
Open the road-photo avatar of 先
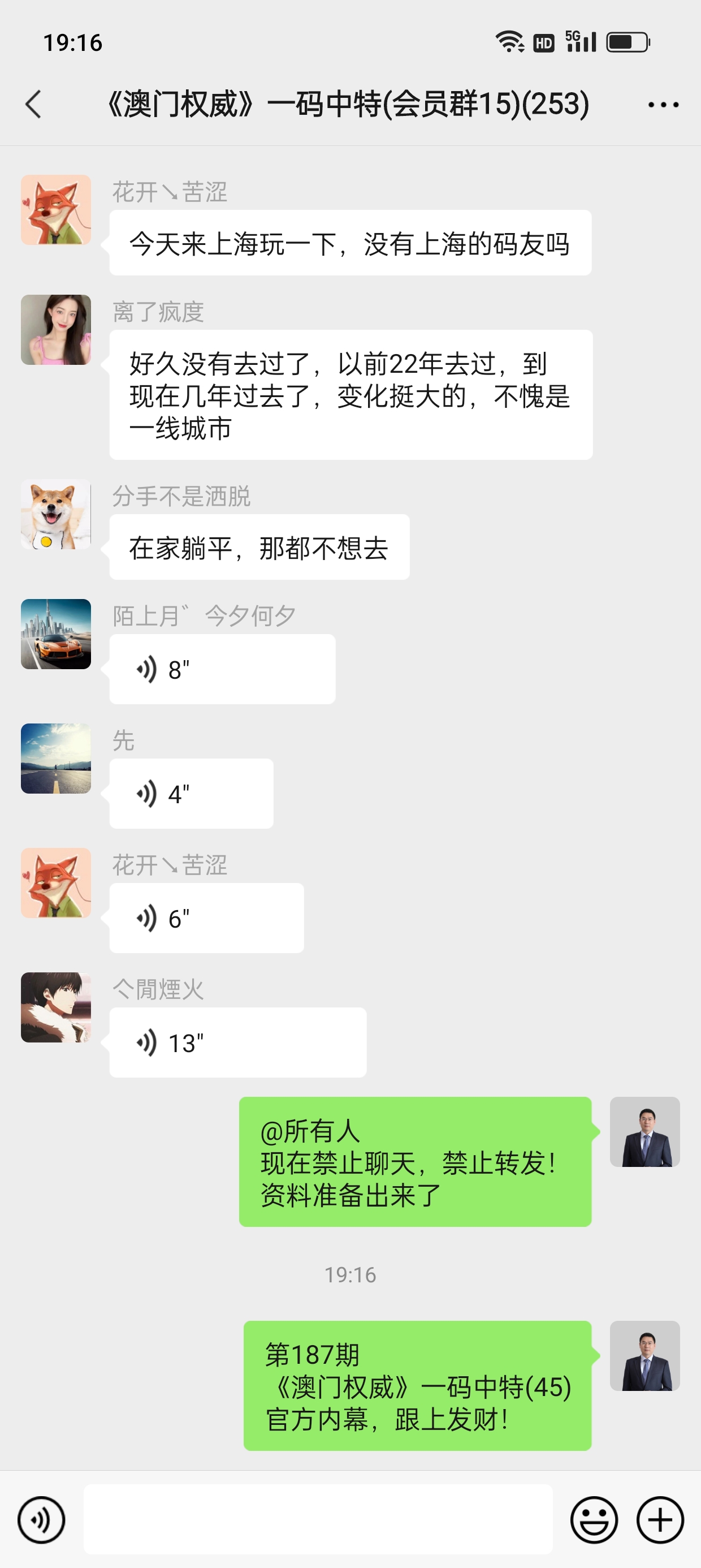tap(56, 759)
